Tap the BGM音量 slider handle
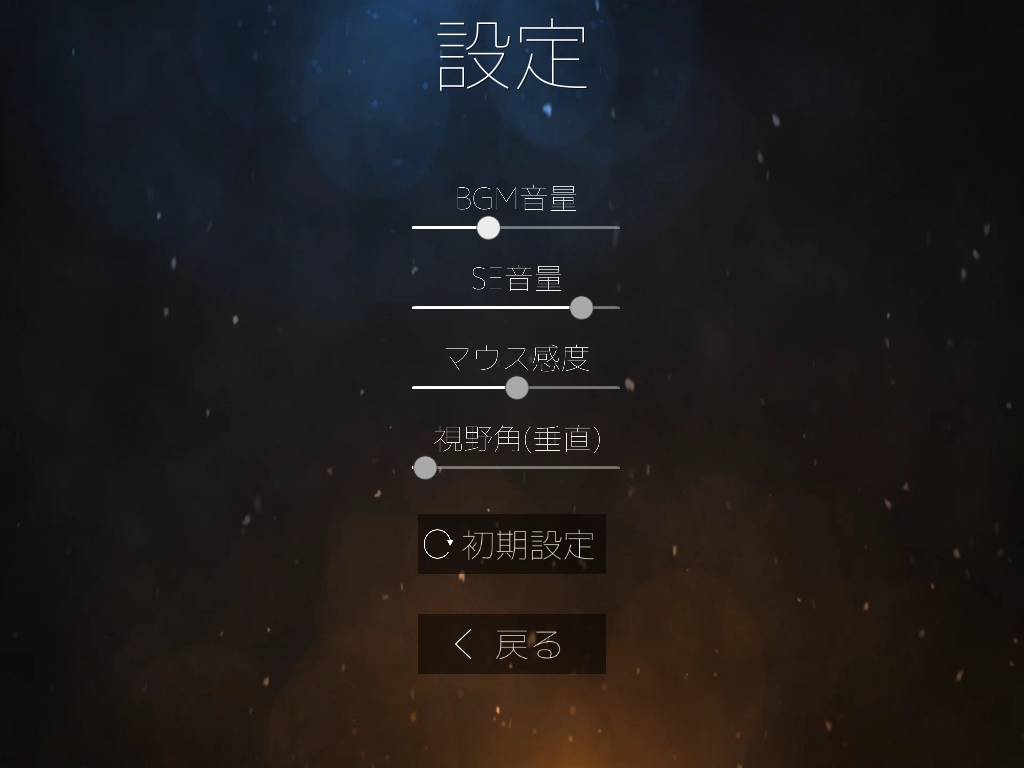Screen dimensions: 1024x768 488,228
